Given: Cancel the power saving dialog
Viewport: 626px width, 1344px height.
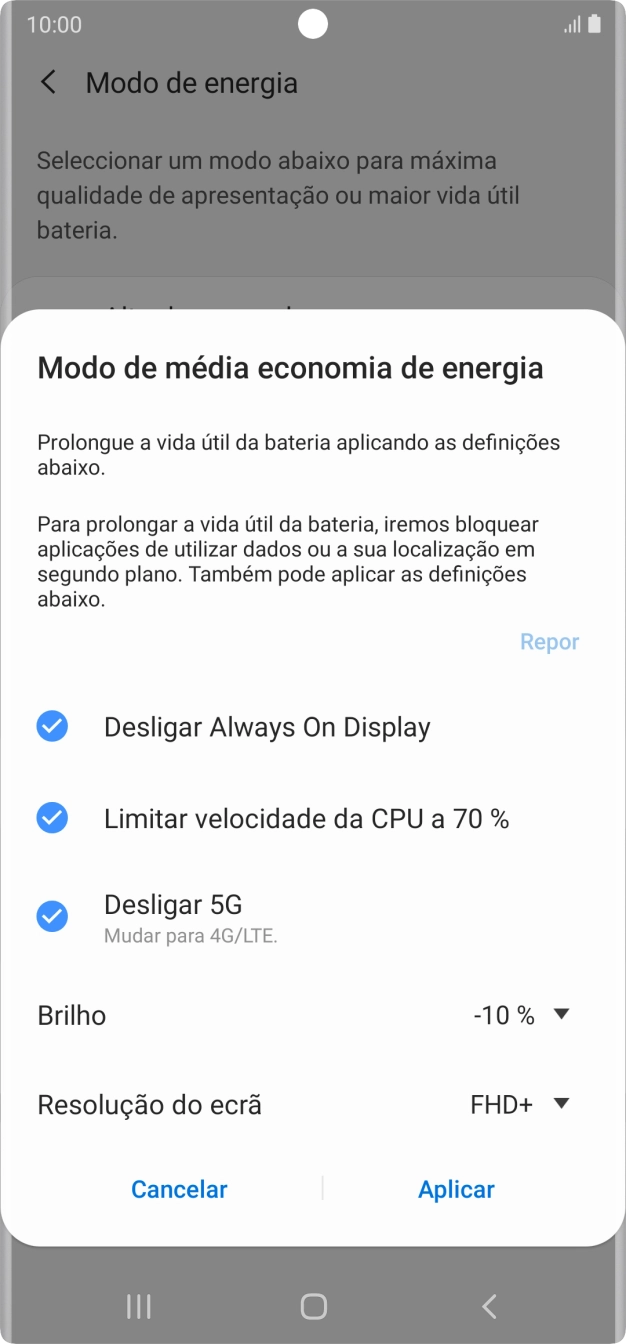Looking at the screenshot, I should pos(179,1189).
